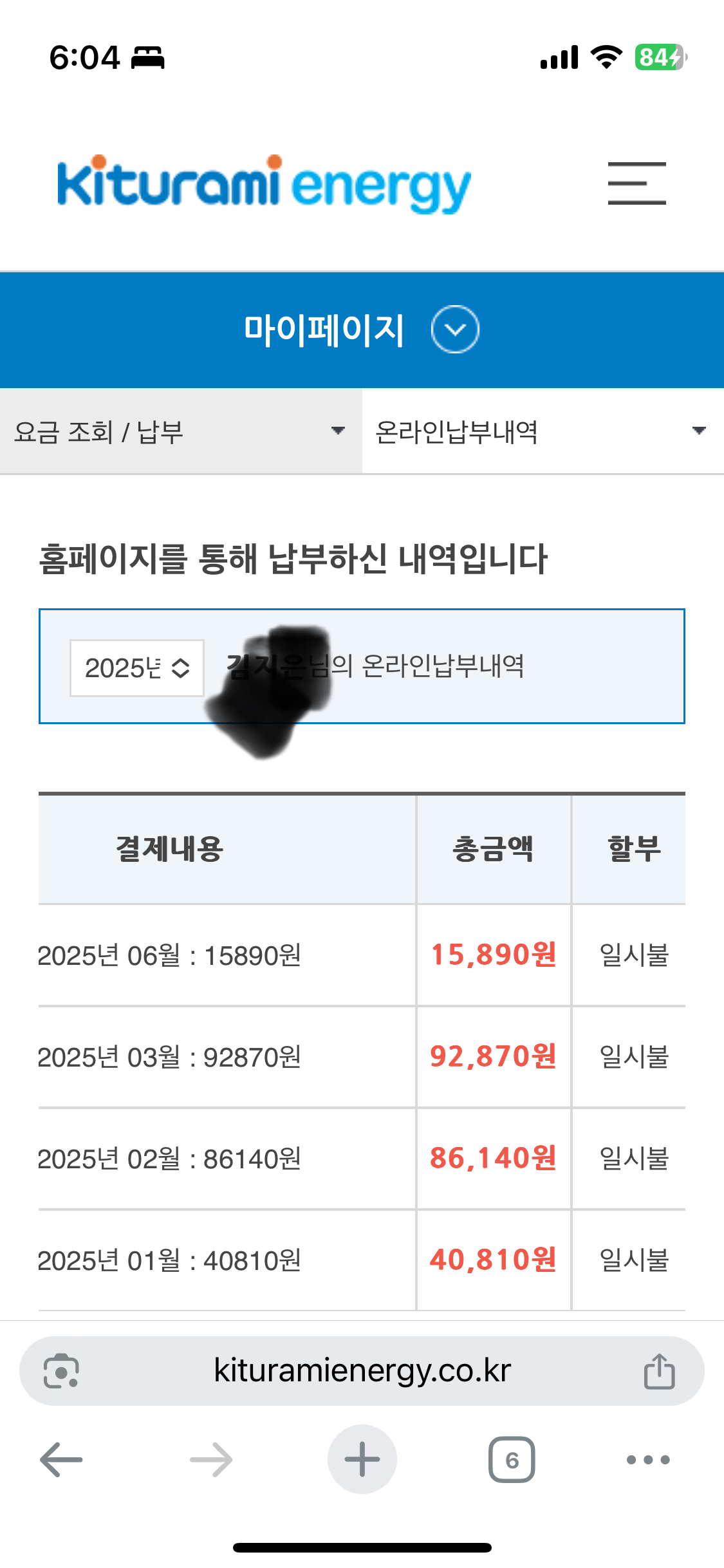Open the hamburger menu

pyautogui.click(x=636, y=184)
